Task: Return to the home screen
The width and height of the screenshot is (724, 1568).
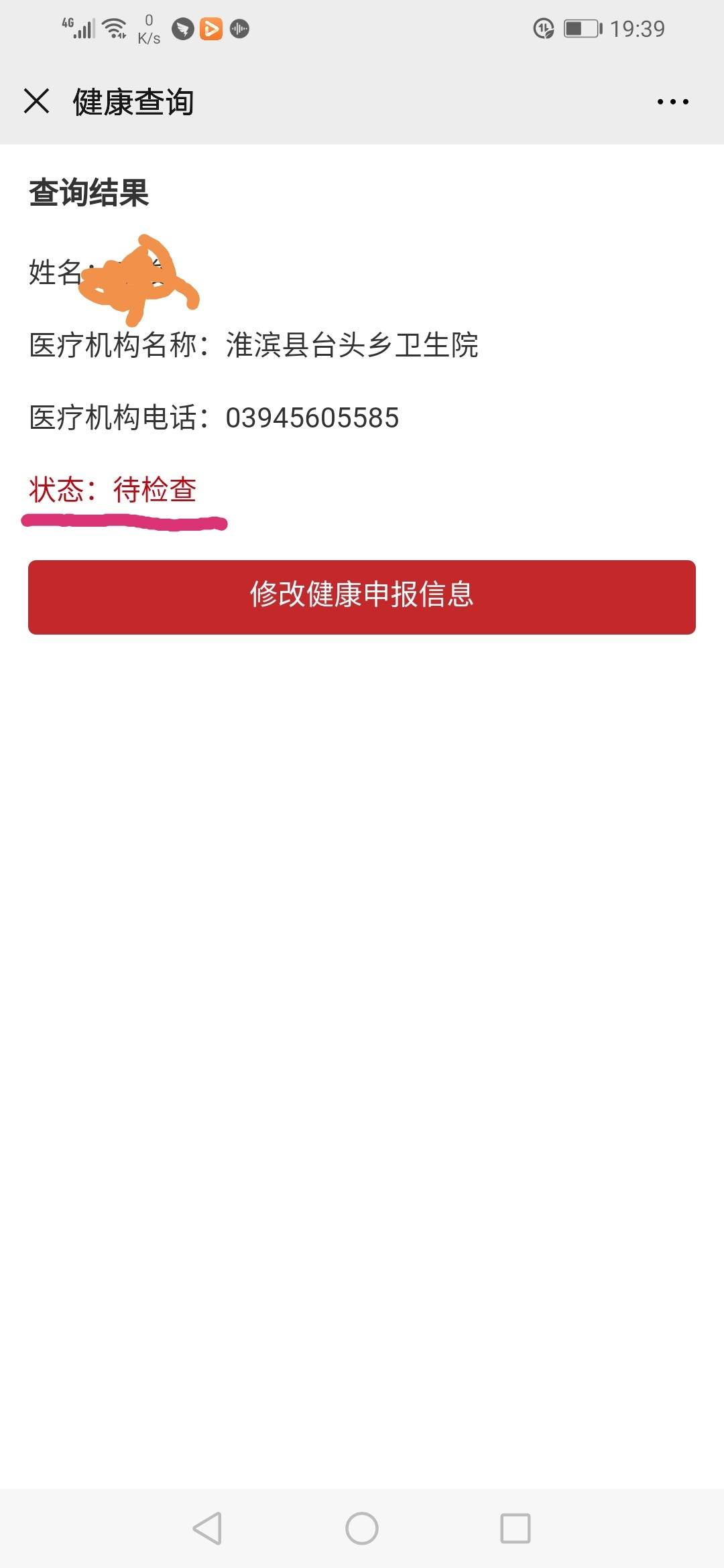Action: tap(362, 1528)
